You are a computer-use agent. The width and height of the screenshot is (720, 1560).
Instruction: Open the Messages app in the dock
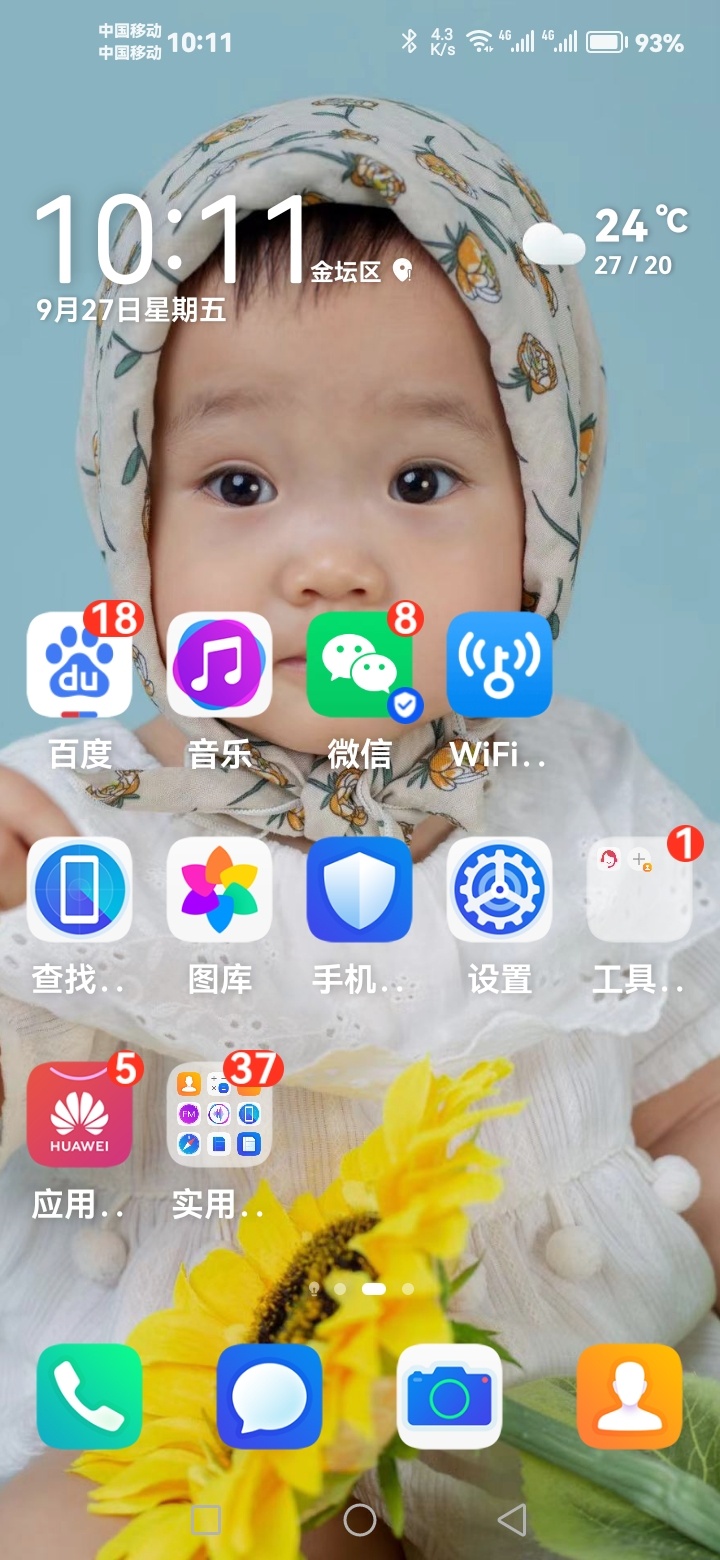click(269, 1397)
